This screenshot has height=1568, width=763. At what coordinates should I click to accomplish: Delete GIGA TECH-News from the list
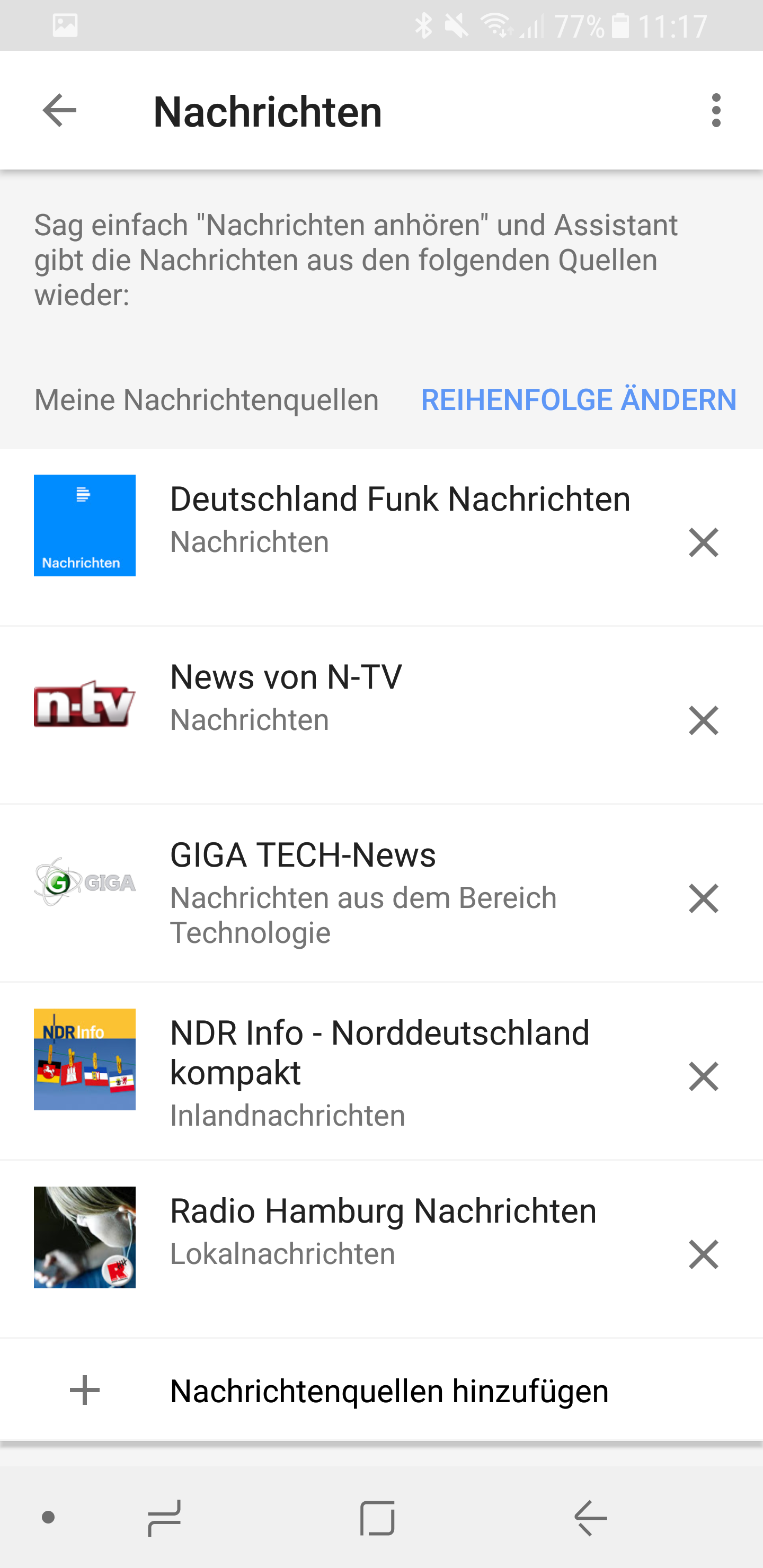coord(703,898)
